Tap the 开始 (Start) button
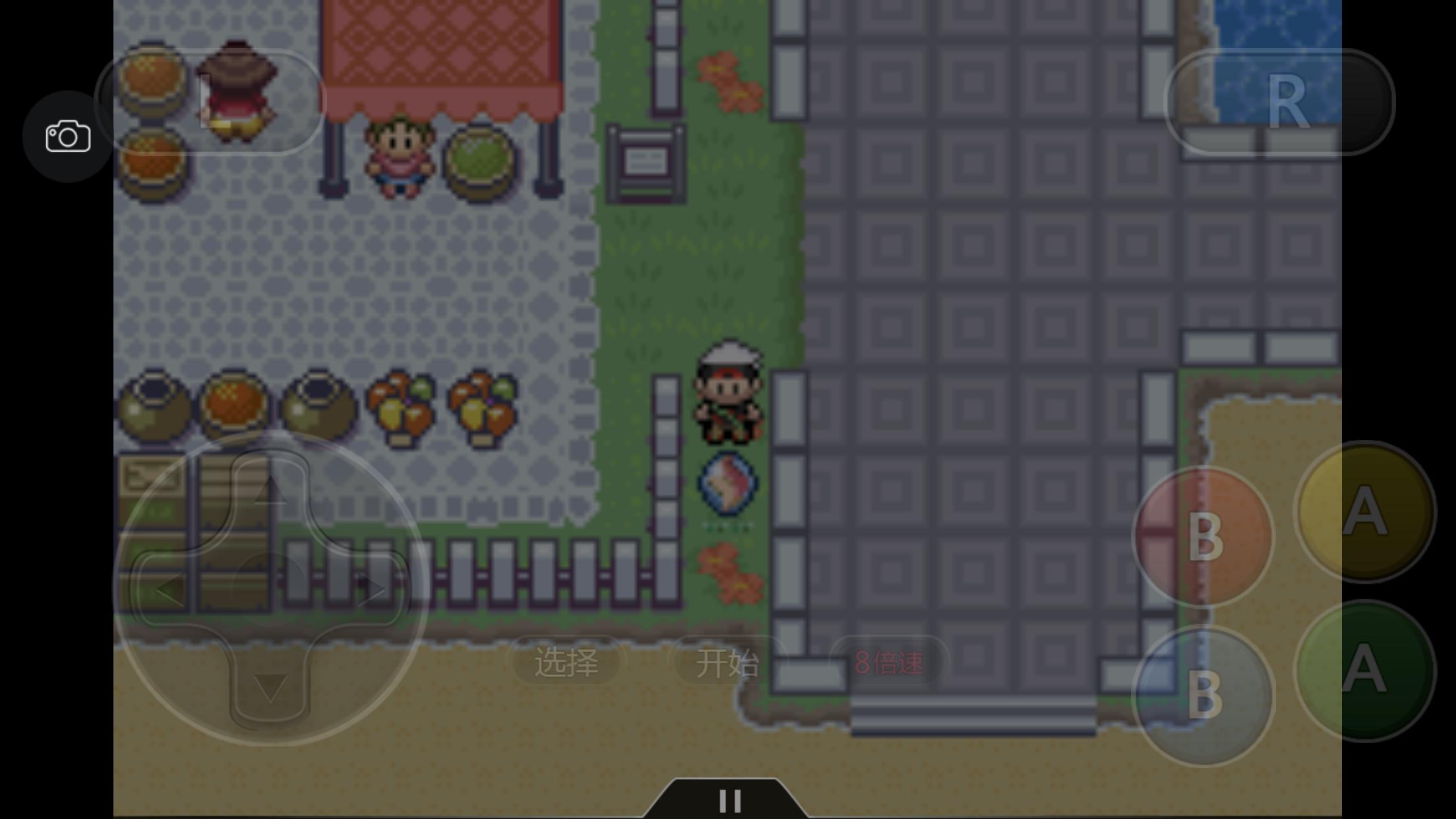This screenshot has height=819, width=1456. click(727, 662)
